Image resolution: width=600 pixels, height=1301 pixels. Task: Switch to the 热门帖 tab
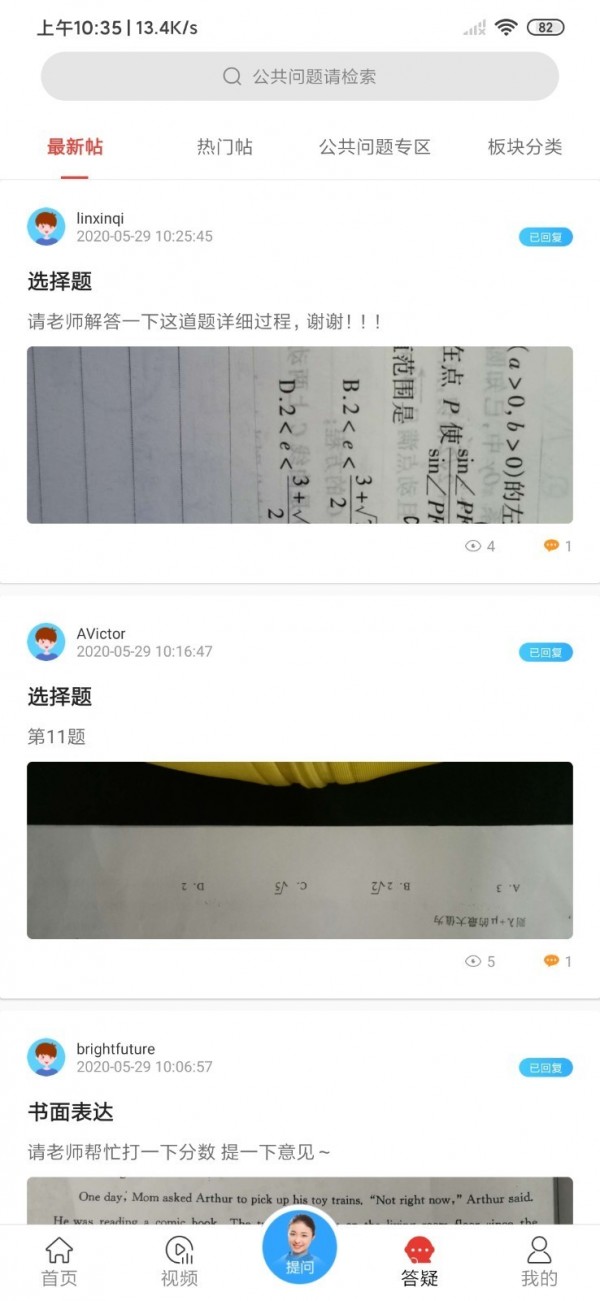point(224,148)
